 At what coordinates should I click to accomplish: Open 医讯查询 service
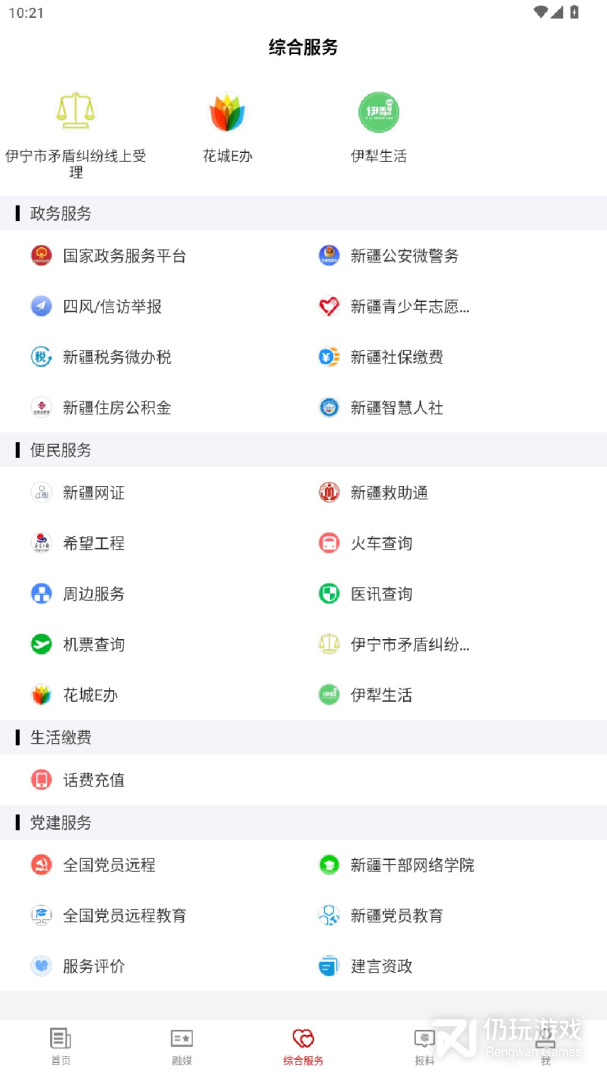point(381,594)
